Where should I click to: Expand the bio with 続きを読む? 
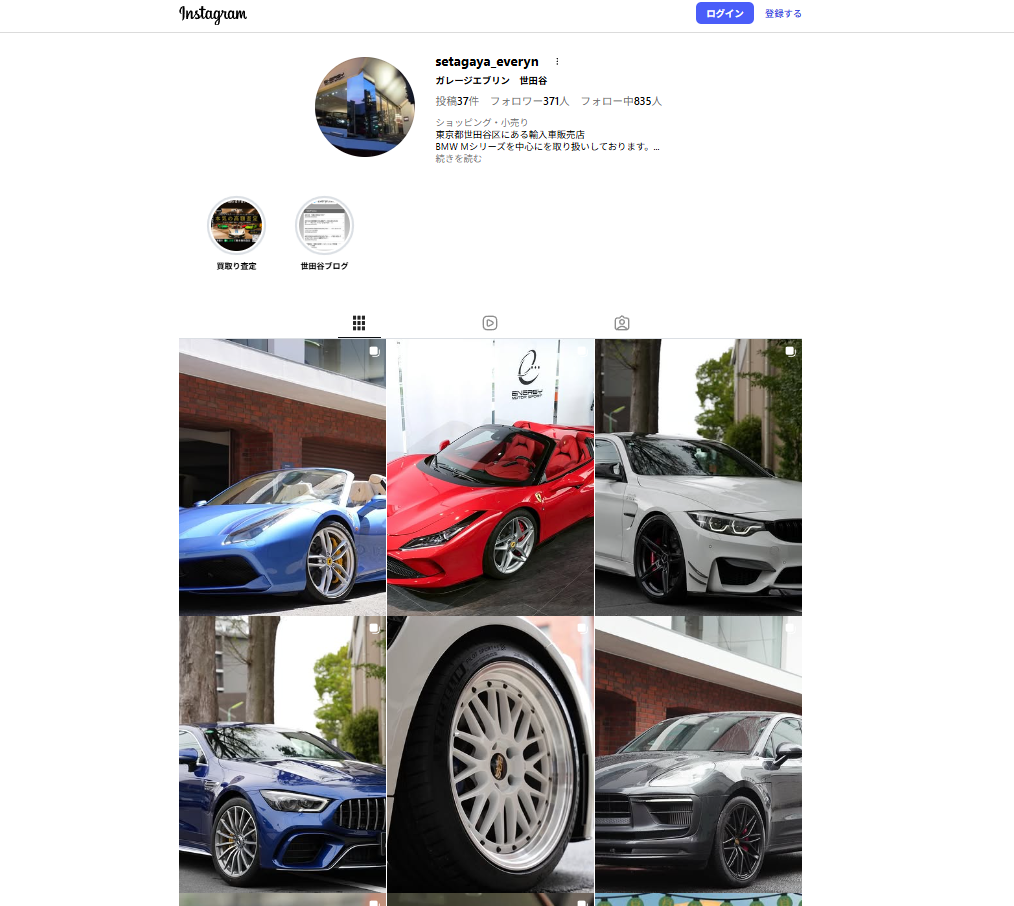[458, 159]
